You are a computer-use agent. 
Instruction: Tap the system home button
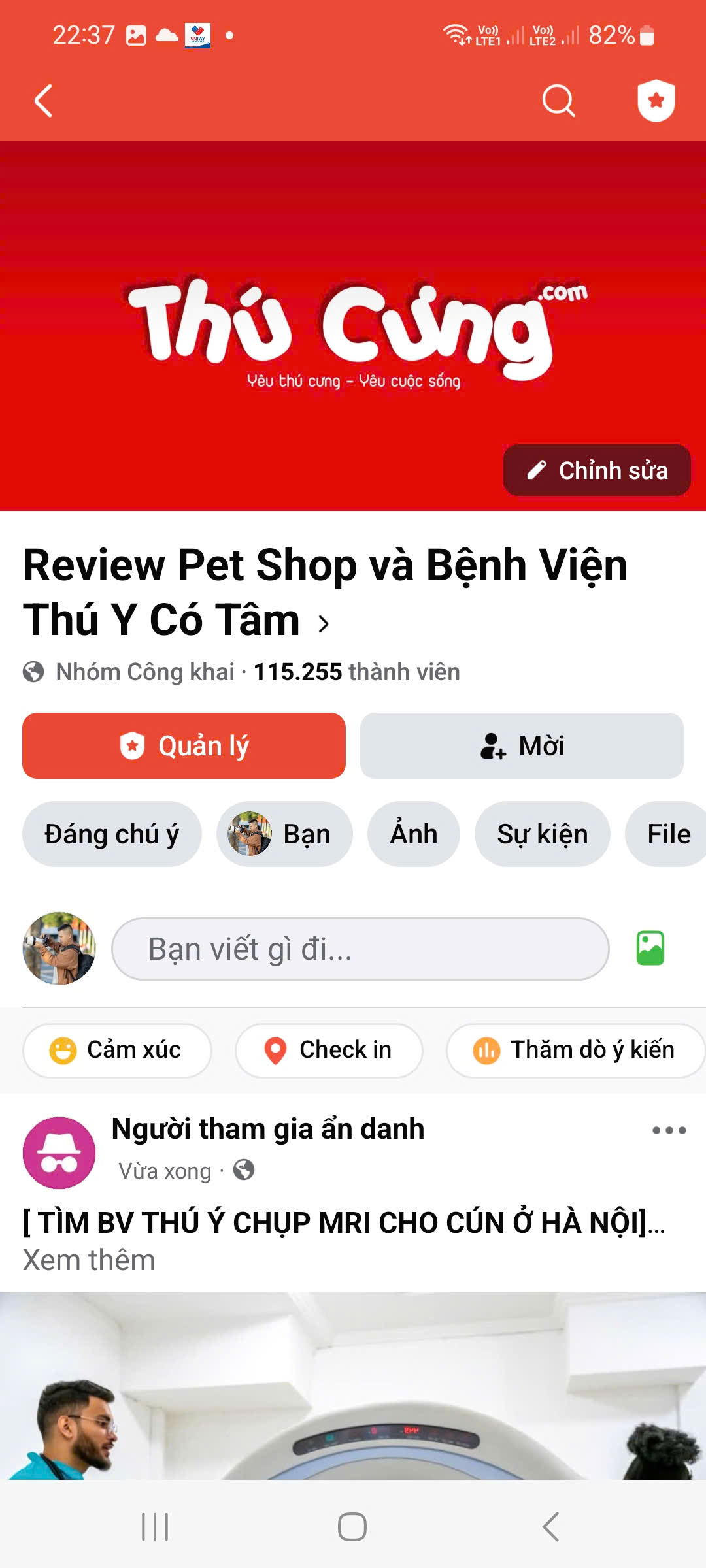352,1527
